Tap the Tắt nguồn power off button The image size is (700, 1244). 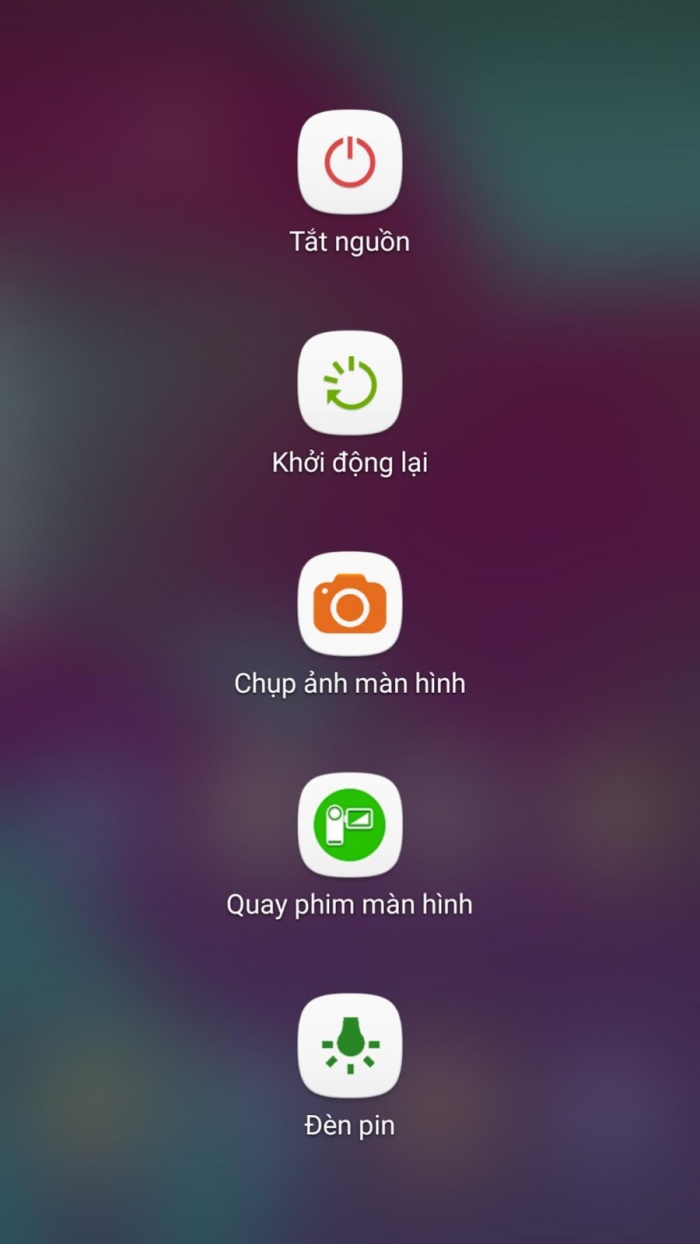[350, 162]
